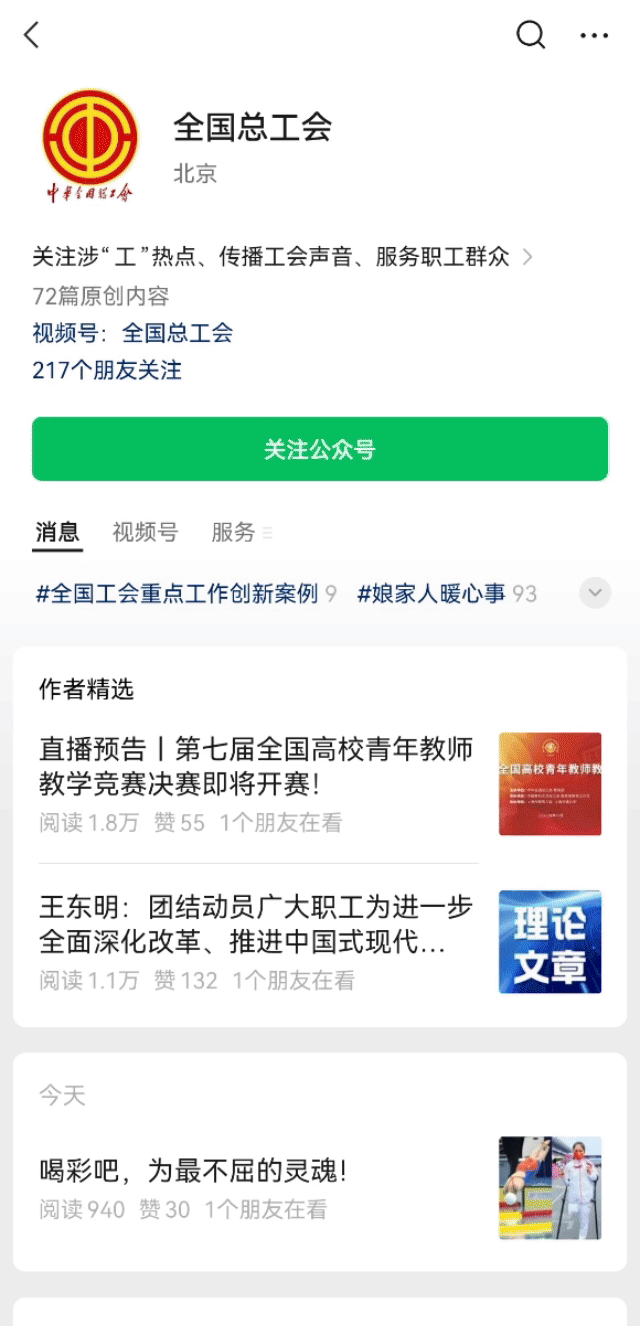Open the 服务 tab menu
Image resolution: width=640 pixels, height=1326 pixels.
pos(241,532)
